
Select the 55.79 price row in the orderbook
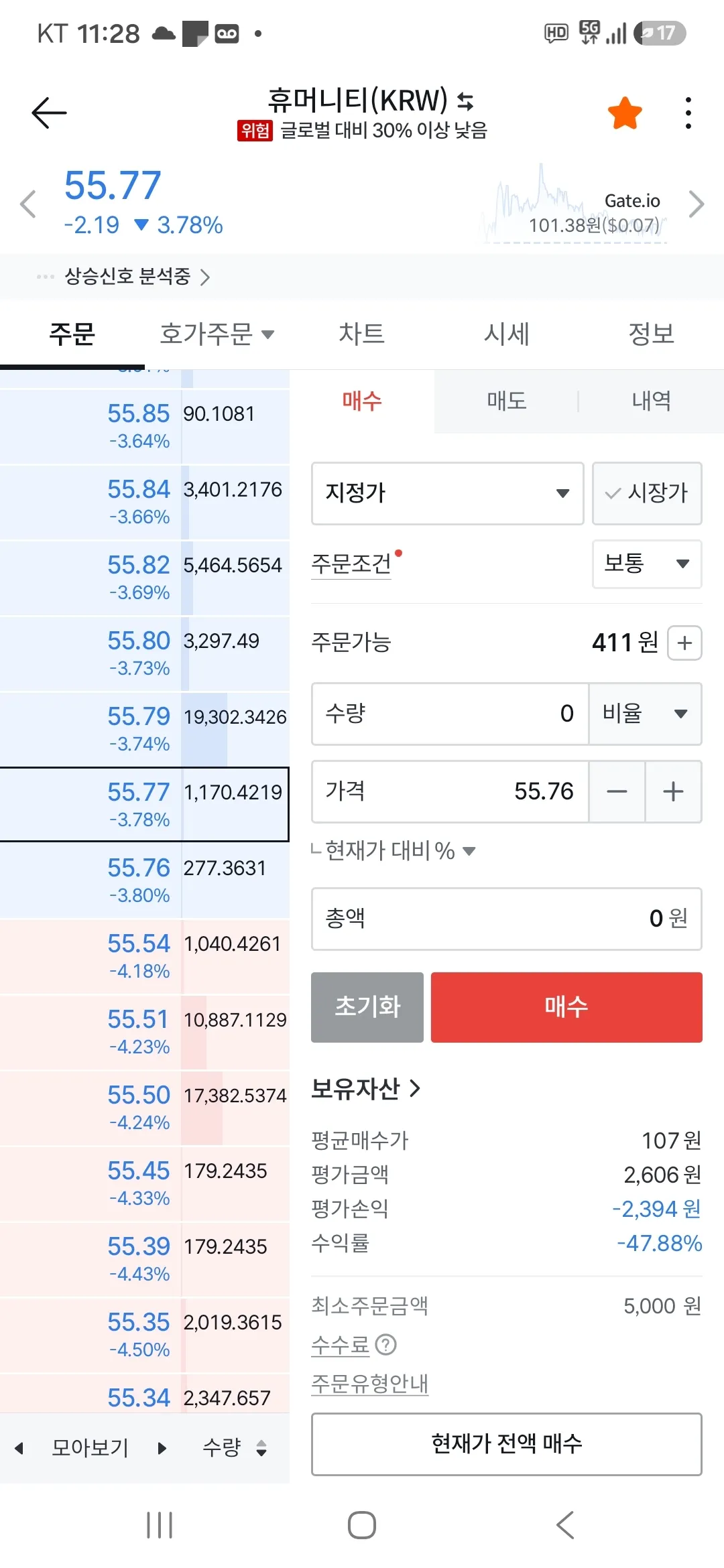[x=145, y=729]
